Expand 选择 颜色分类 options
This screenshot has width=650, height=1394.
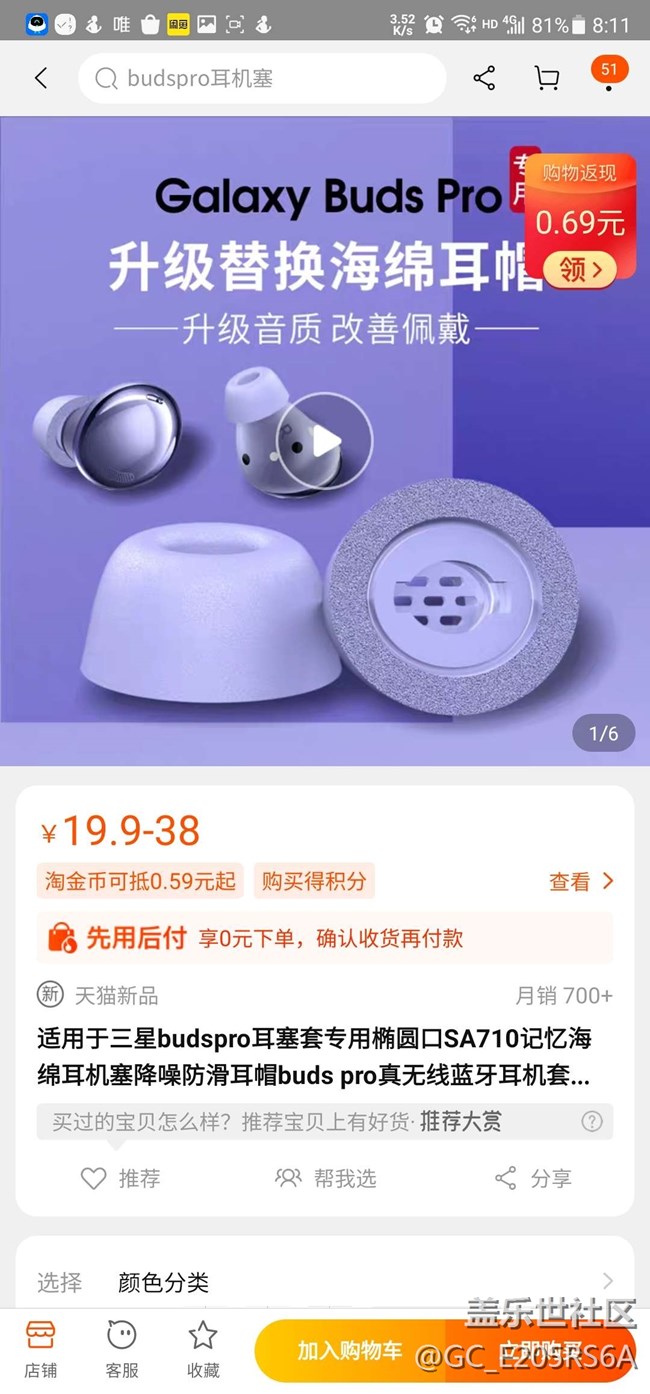324,1281
